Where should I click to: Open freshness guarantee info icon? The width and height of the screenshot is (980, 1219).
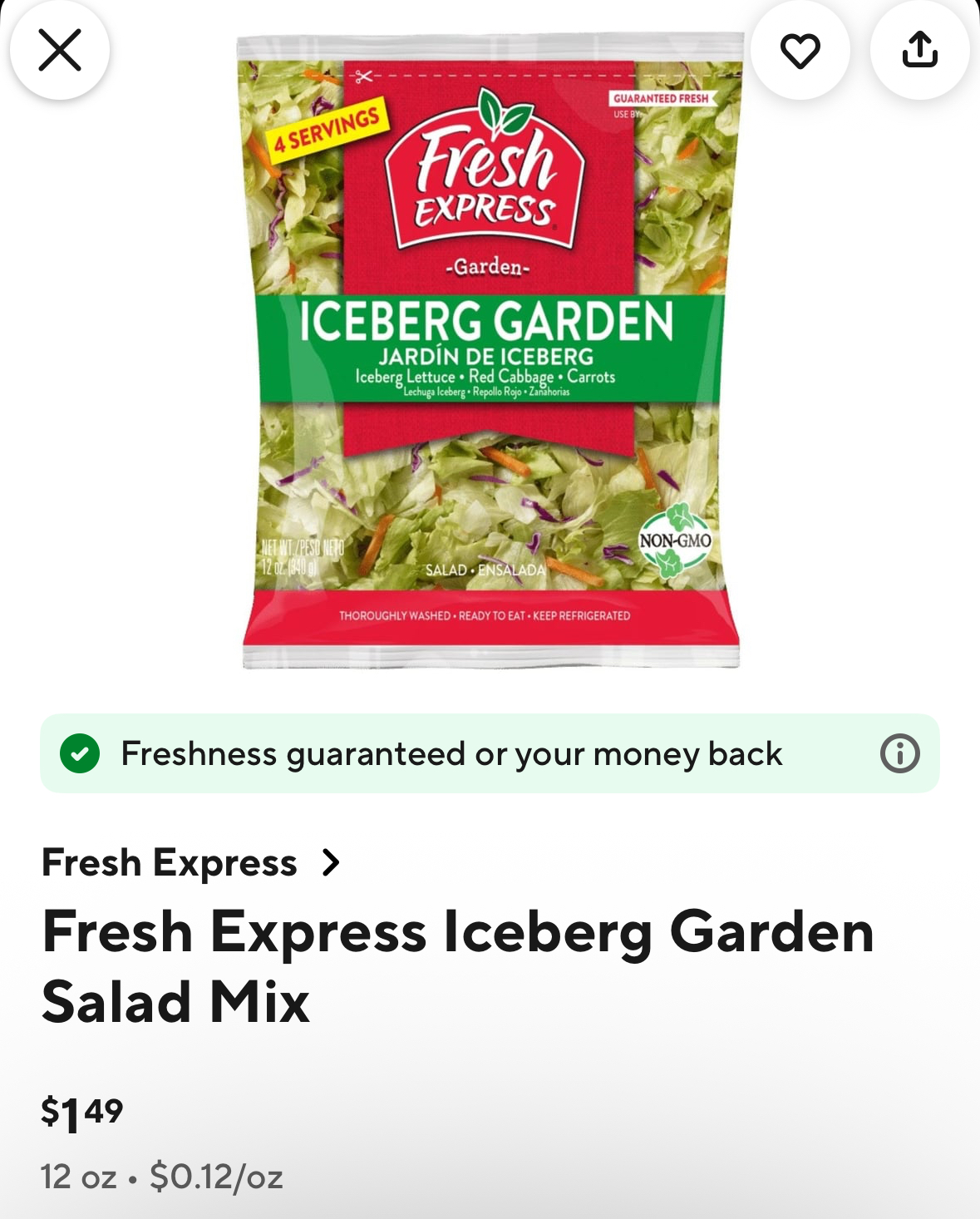[899, 754]
